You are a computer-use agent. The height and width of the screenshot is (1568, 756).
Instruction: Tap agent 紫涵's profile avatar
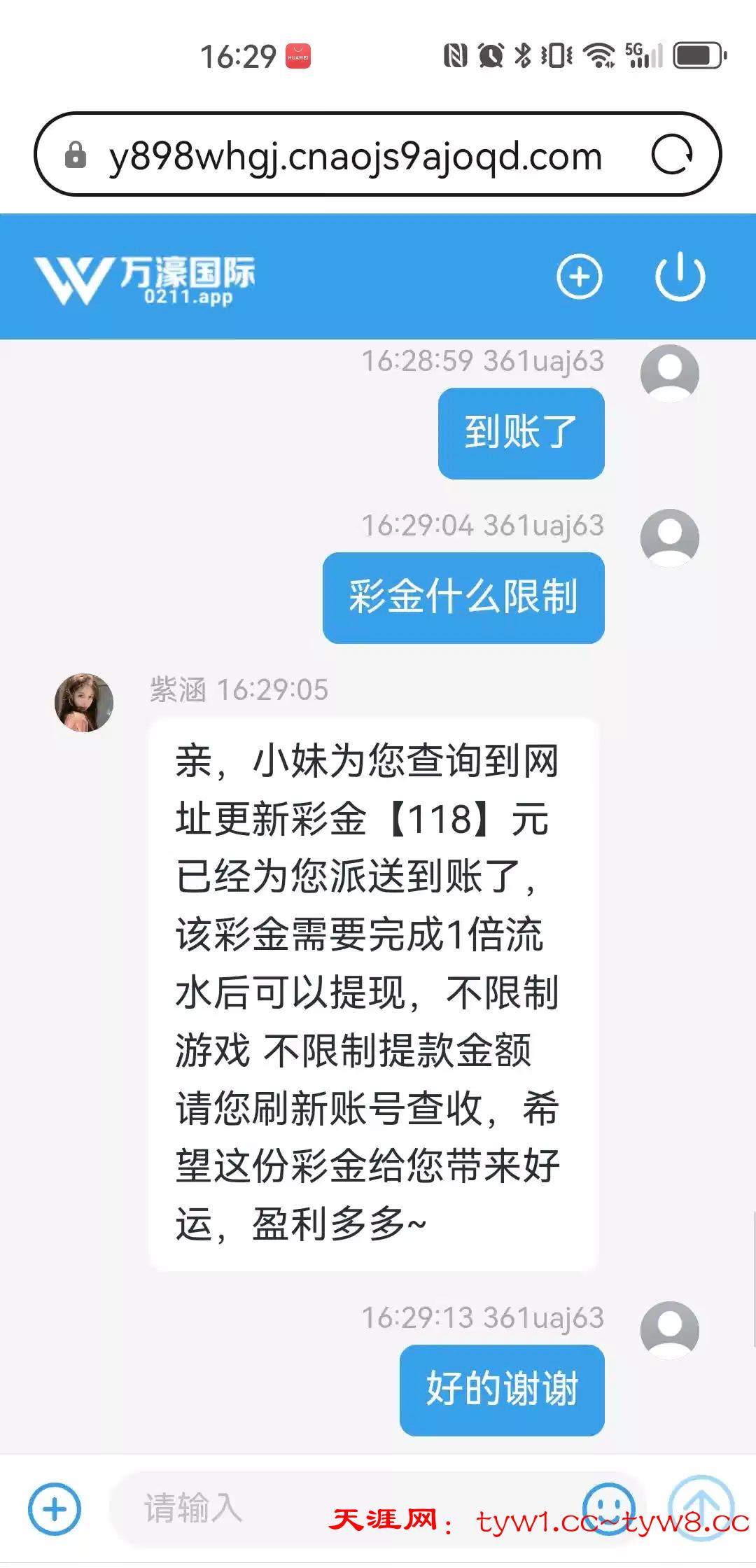pos(84,703)
